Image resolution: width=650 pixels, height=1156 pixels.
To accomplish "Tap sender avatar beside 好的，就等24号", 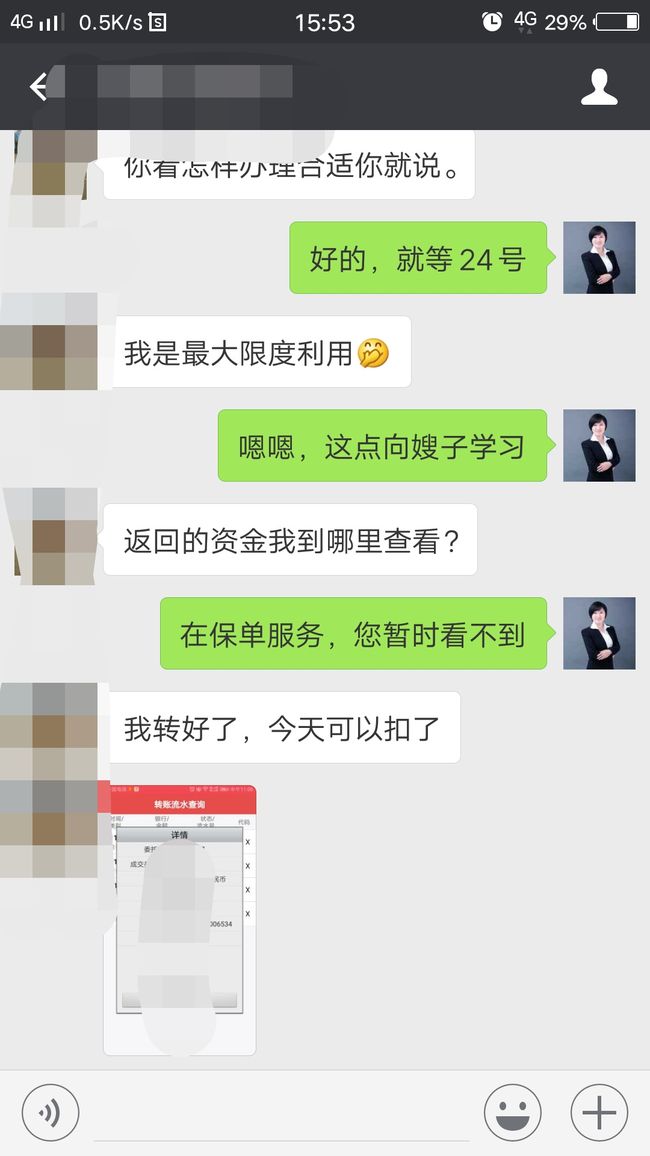I will click(x=599, y=258).
